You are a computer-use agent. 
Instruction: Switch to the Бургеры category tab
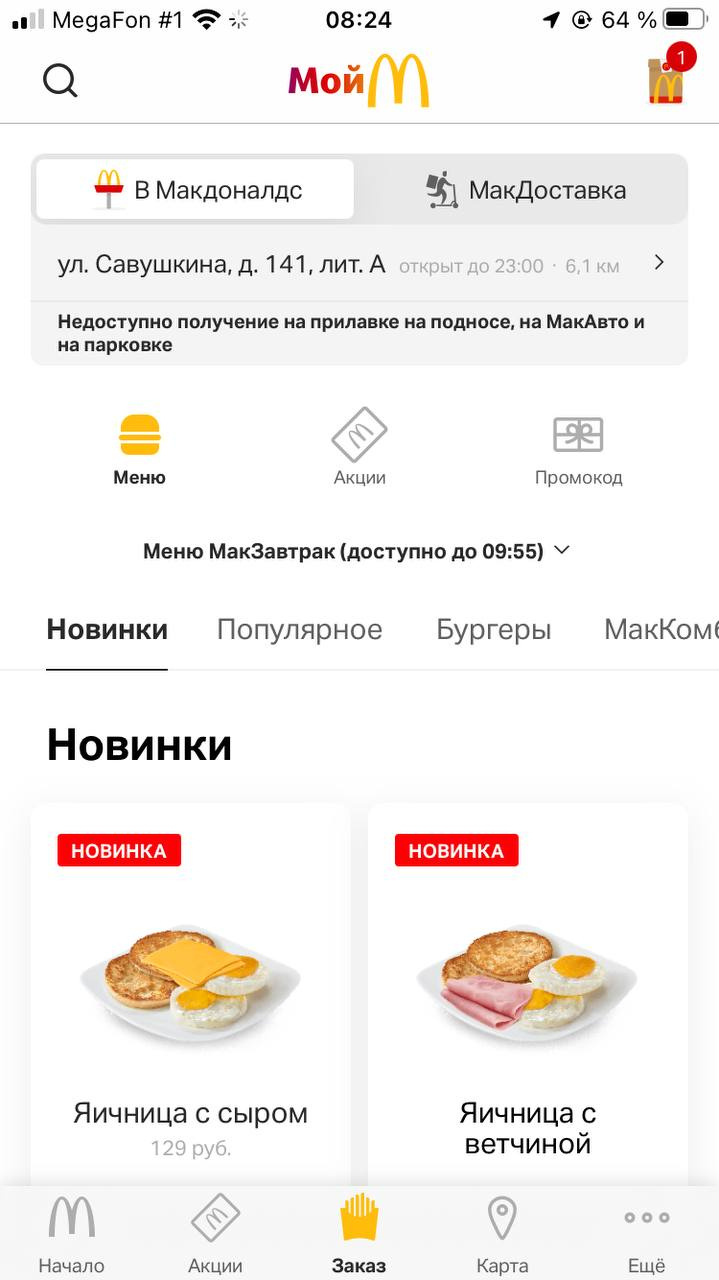click(493, 629)
